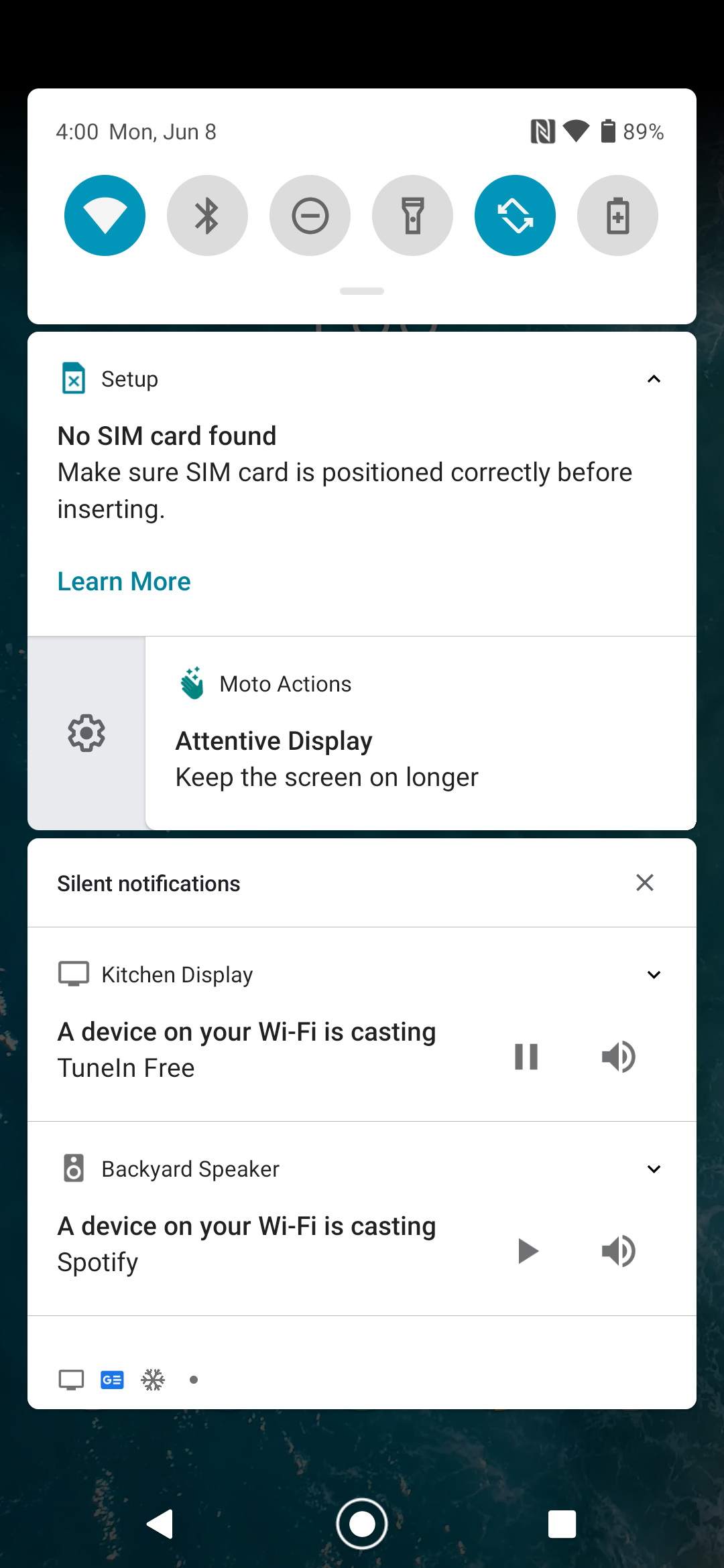The image size is (724, 1568).
Task: Pause TuneIn Free on Kitchen Display
Action: tap(526, 1057)
